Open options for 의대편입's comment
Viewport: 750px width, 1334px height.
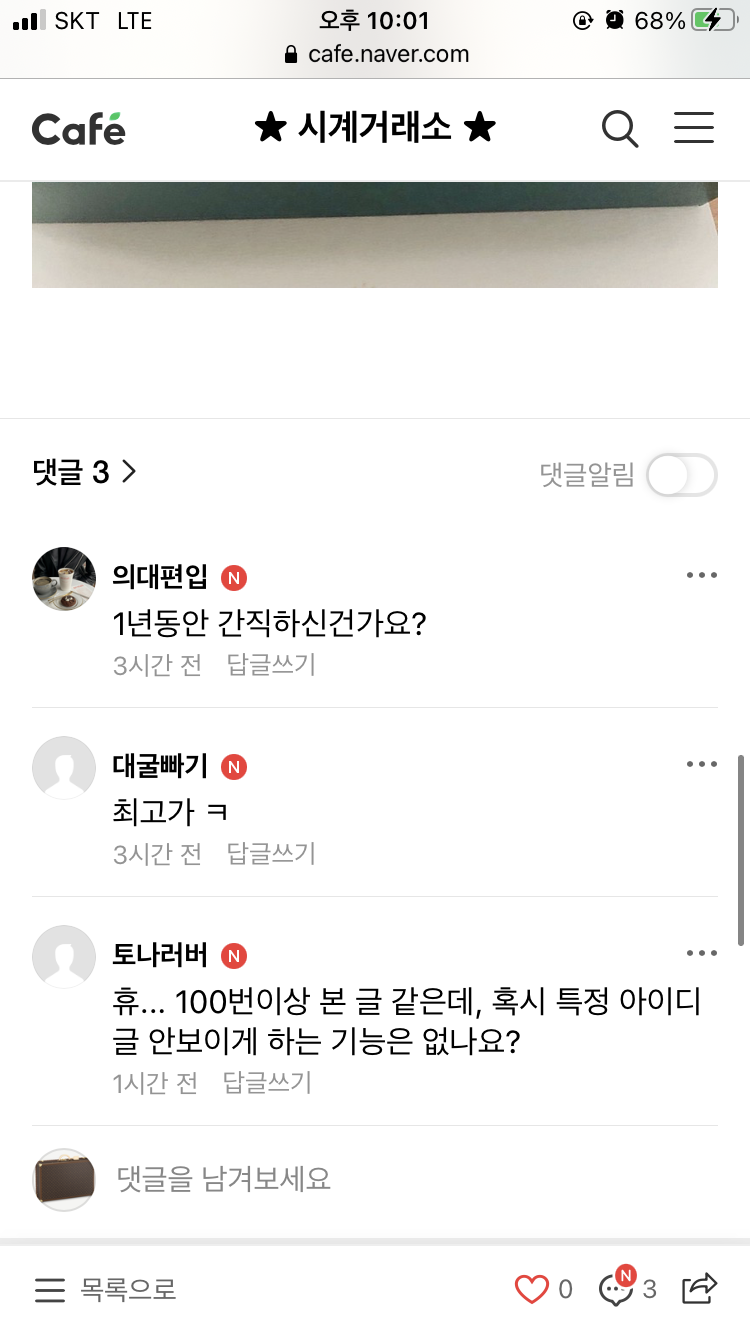click(x=701, y=575)
